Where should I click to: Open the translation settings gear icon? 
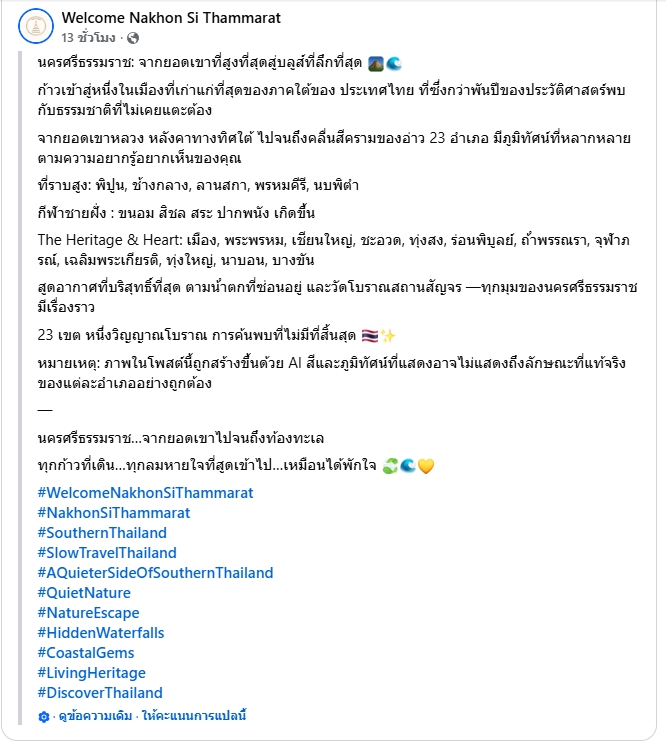click(x=43, y=717)
